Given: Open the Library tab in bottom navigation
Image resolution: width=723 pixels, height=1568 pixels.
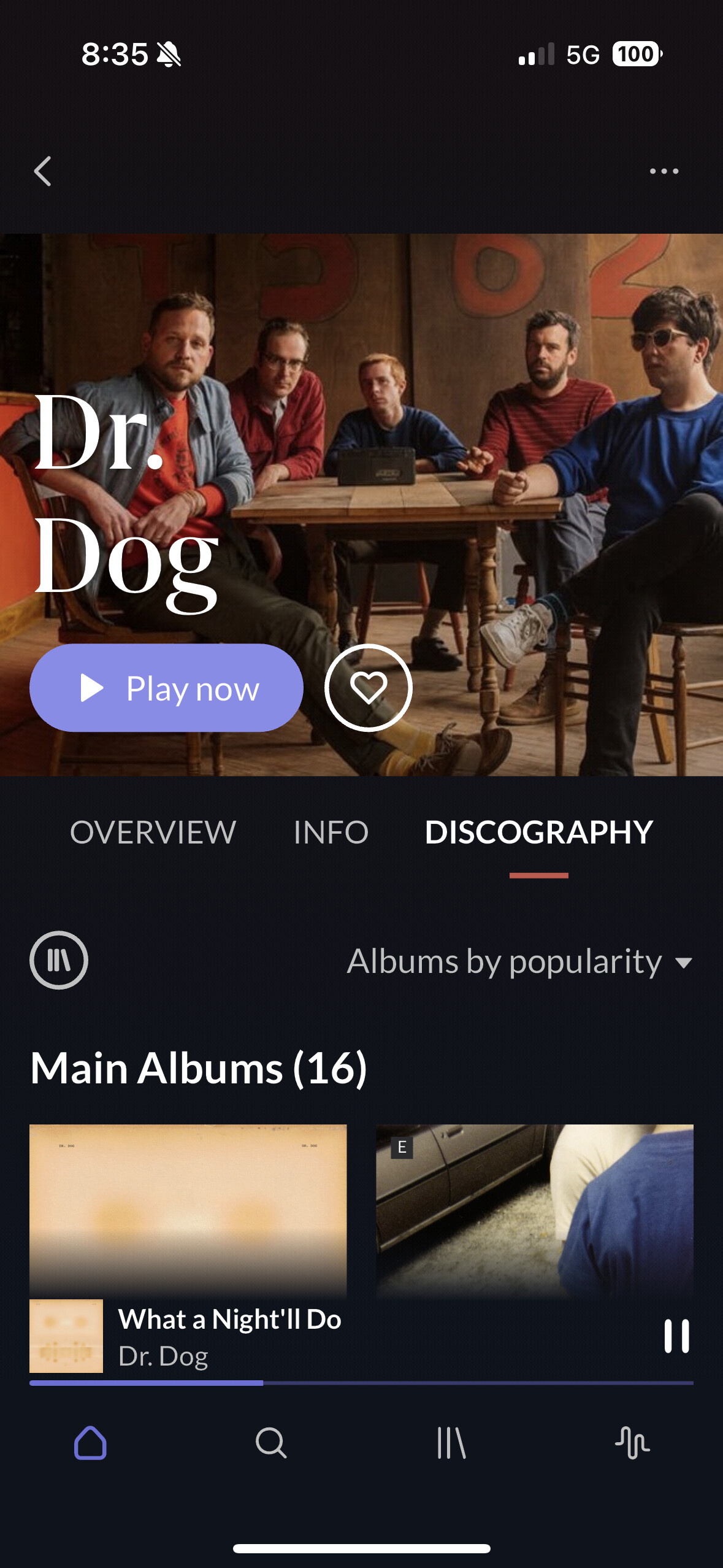Looking at the screenshot, I should tap(452, 1442).
